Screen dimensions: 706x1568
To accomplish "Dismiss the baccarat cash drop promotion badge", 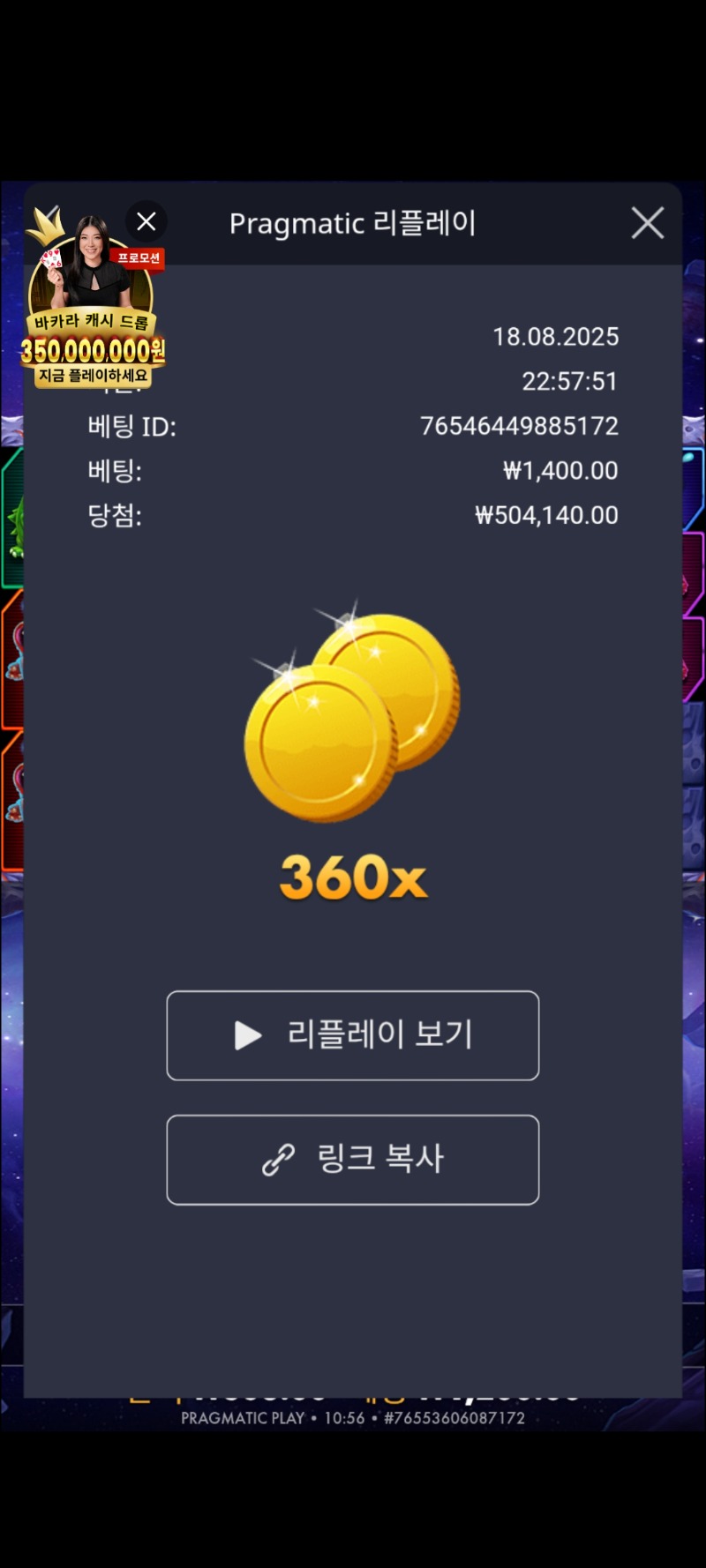I will [146, 221].
